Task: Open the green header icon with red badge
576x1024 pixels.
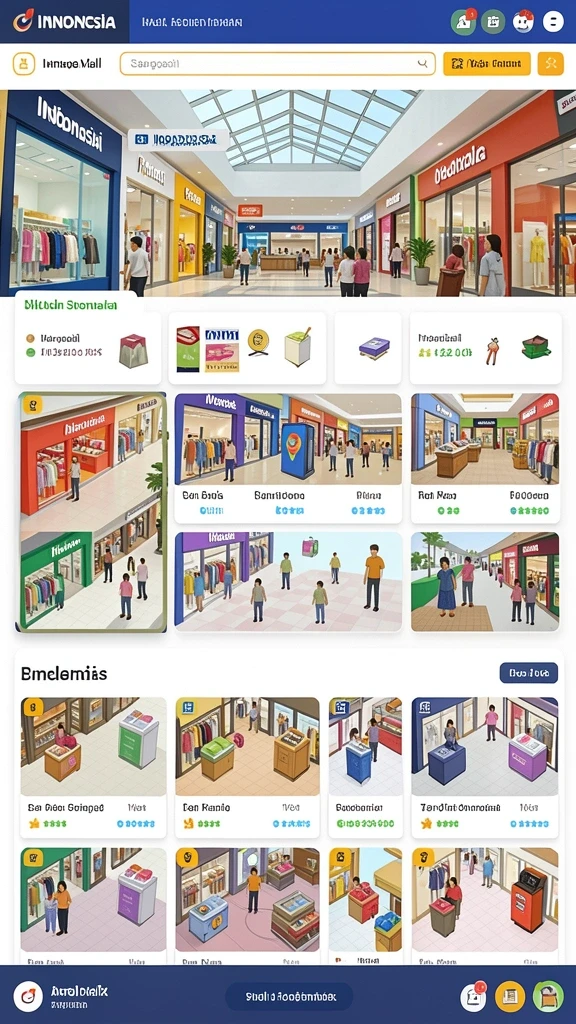Action: point(463,22)
